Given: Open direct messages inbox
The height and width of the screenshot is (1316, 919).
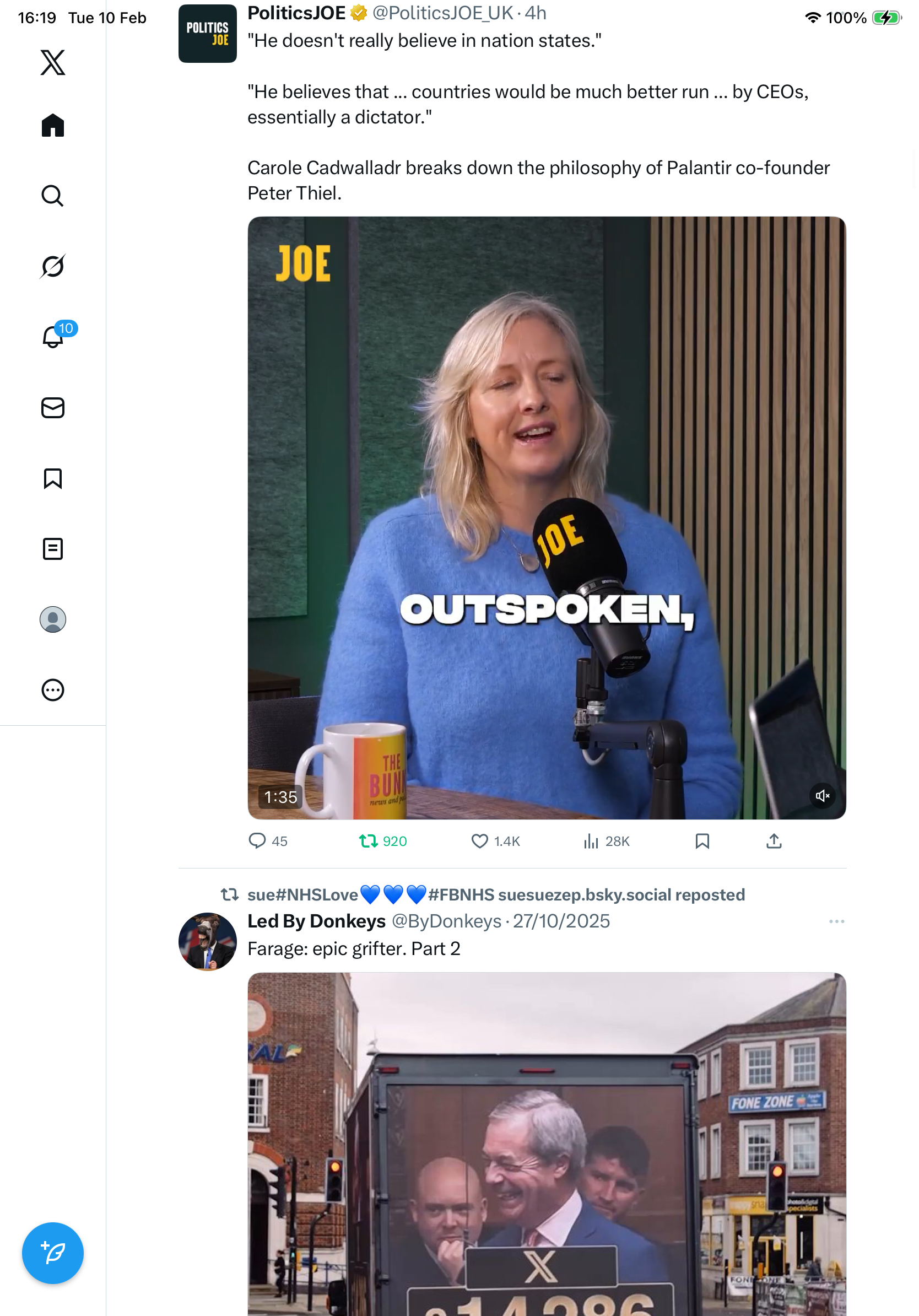Looking at the screenshot, I should [53, 407].
